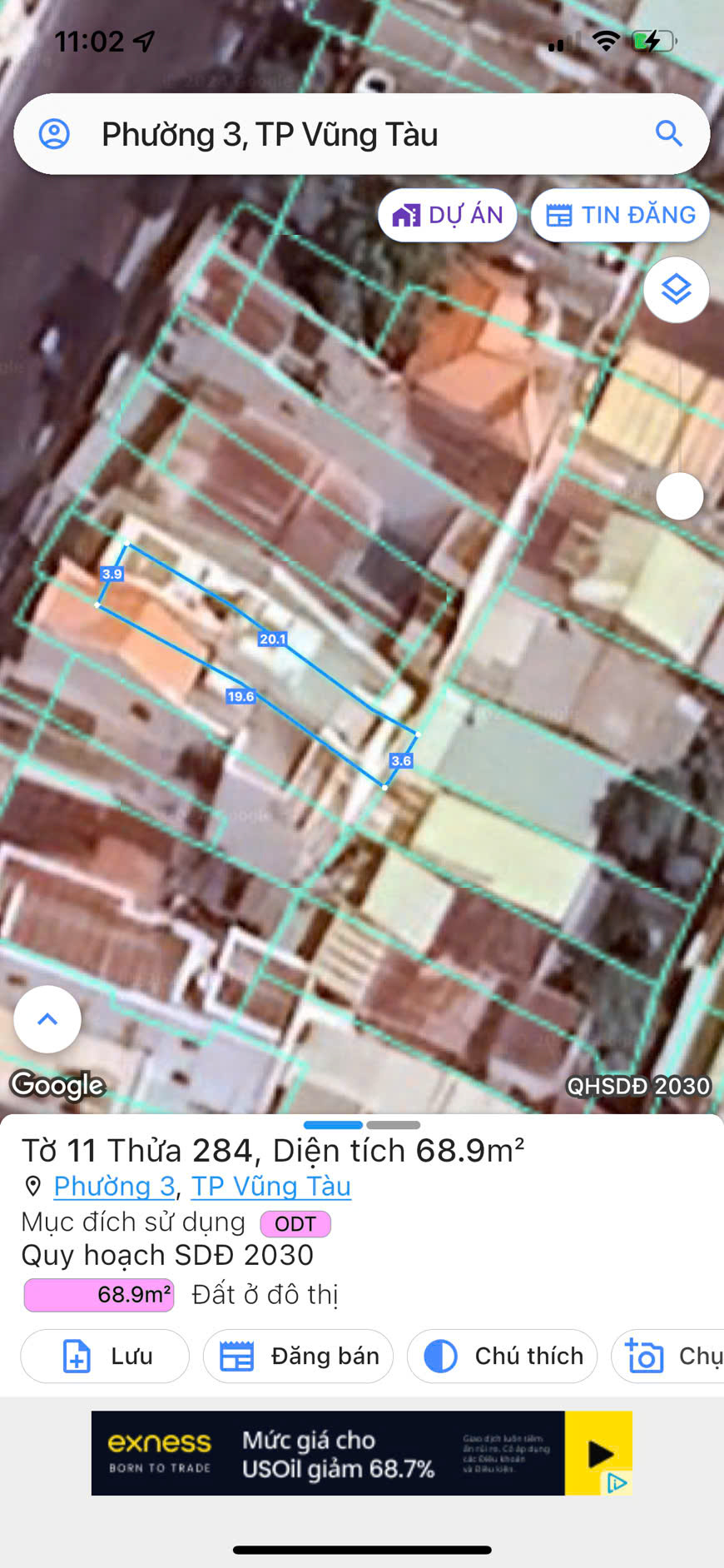Viewport: 724px width, 1568px height.
Task: Open the map layers selector
Action: [677, 290]
